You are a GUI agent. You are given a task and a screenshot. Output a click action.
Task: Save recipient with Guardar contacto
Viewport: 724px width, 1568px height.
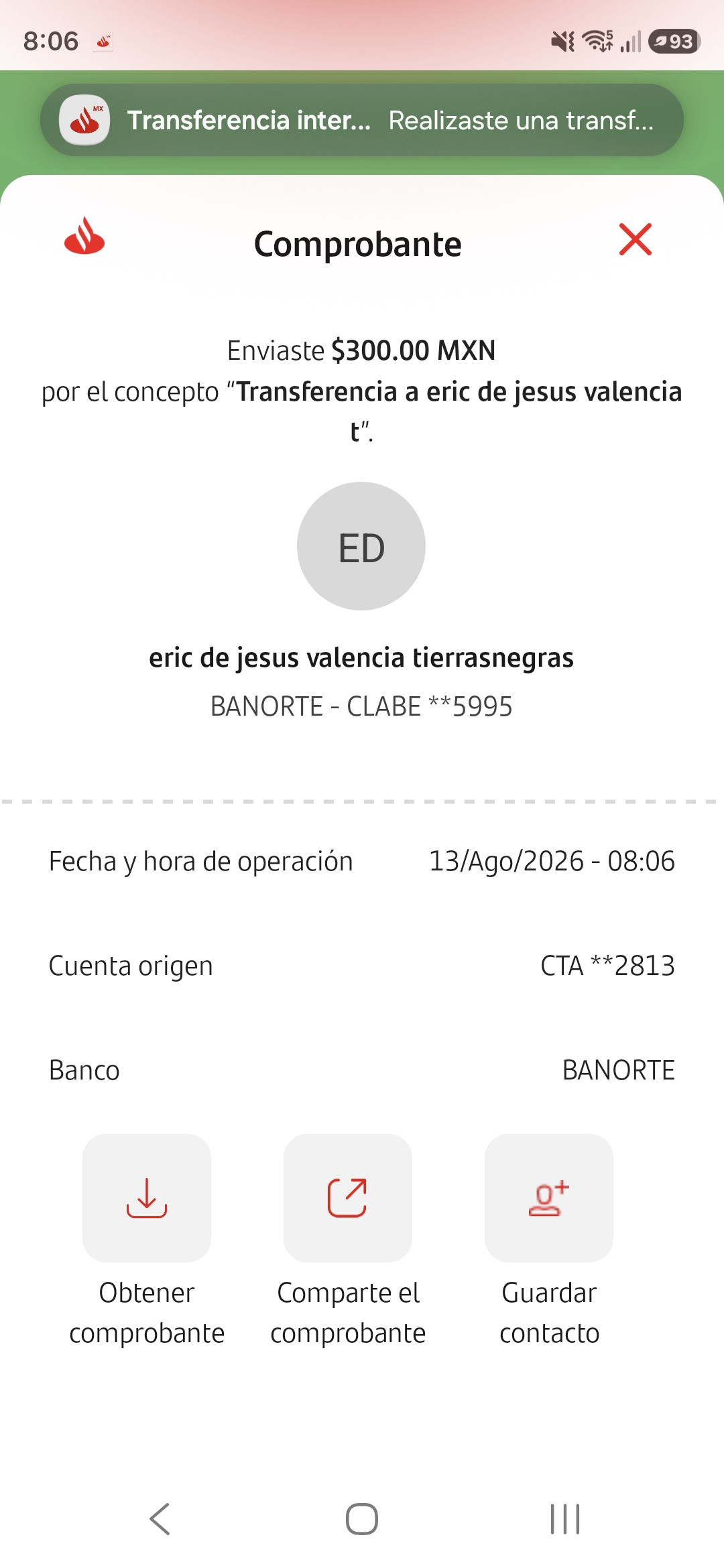click(549, 1197)
